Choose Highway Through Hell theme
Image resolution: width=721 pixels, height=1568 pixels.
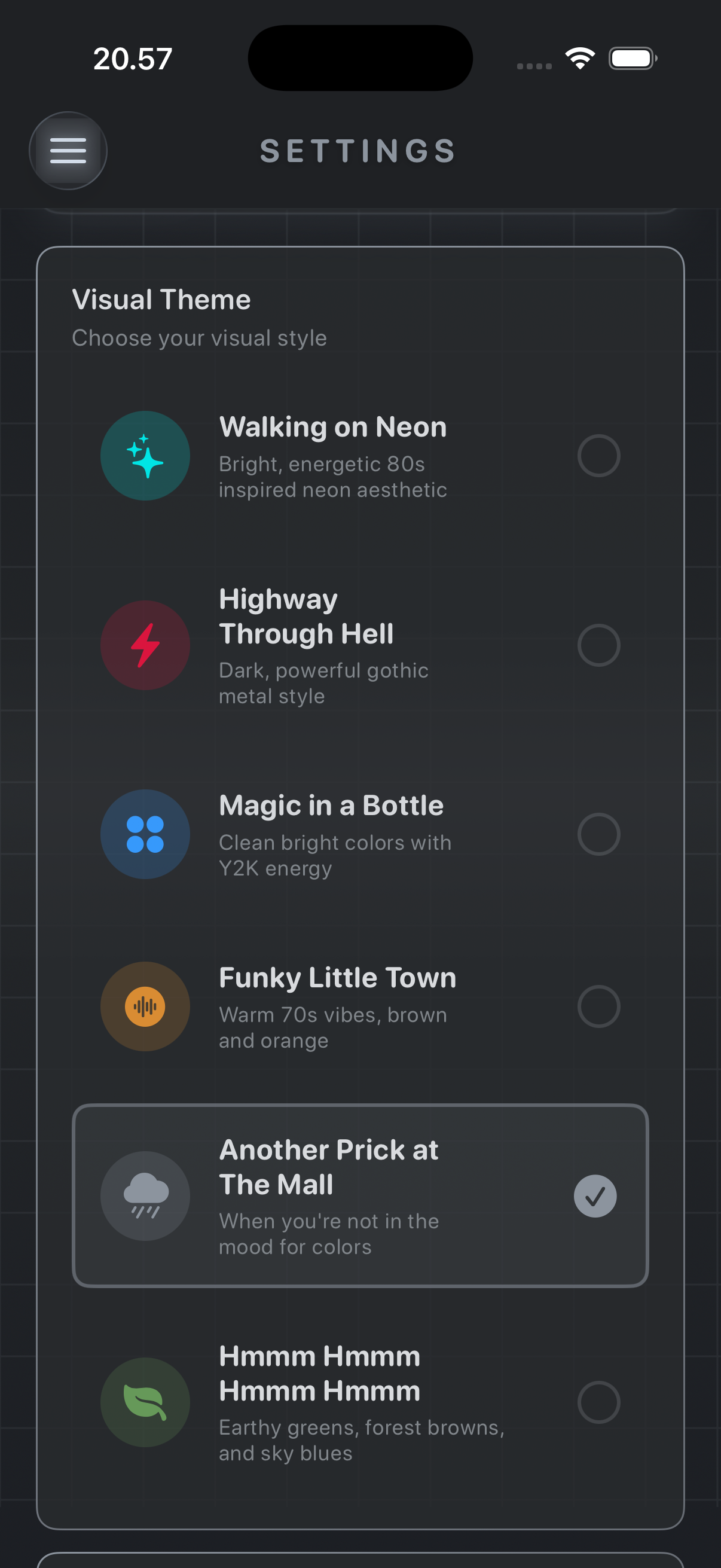(360, 645)
